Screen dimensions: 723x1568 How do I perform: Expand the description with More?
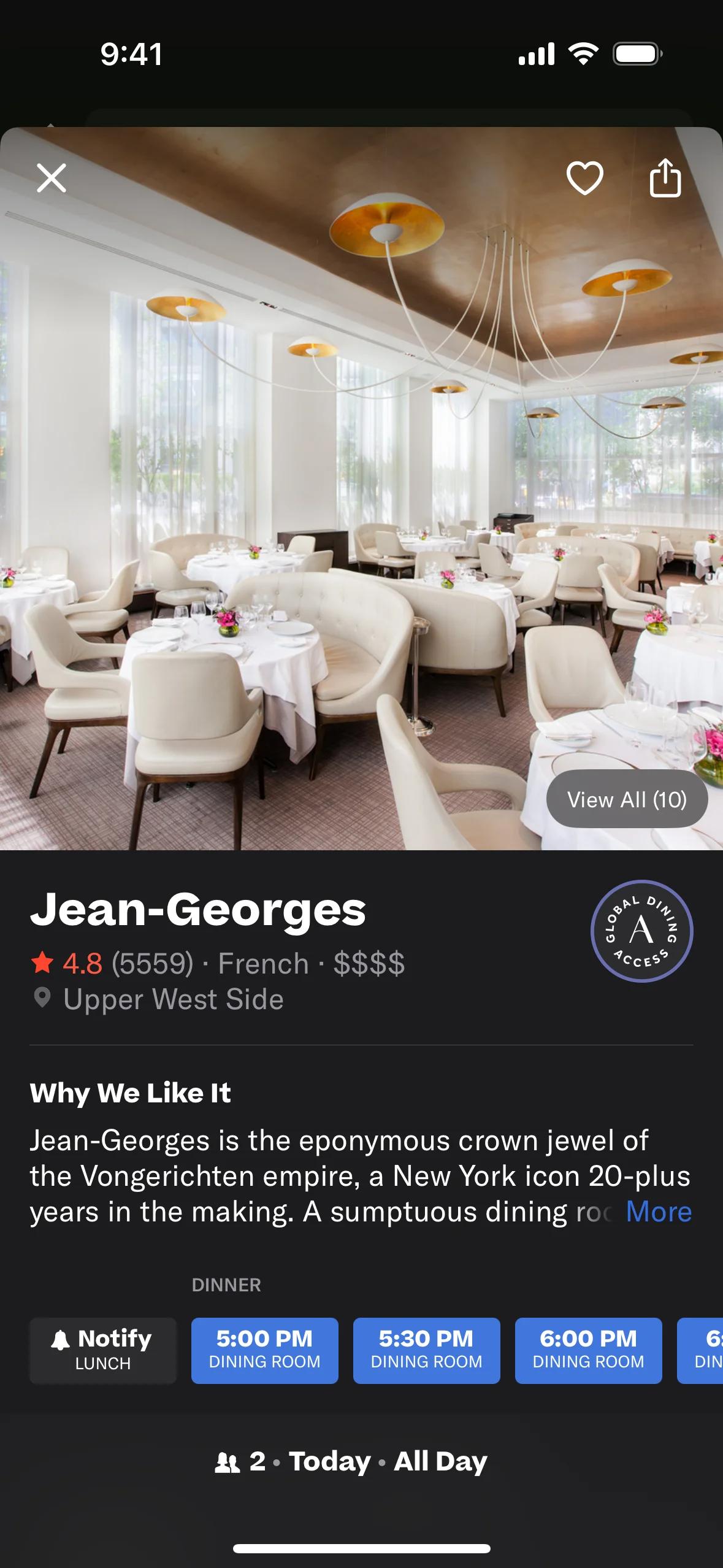[659, 1212]
